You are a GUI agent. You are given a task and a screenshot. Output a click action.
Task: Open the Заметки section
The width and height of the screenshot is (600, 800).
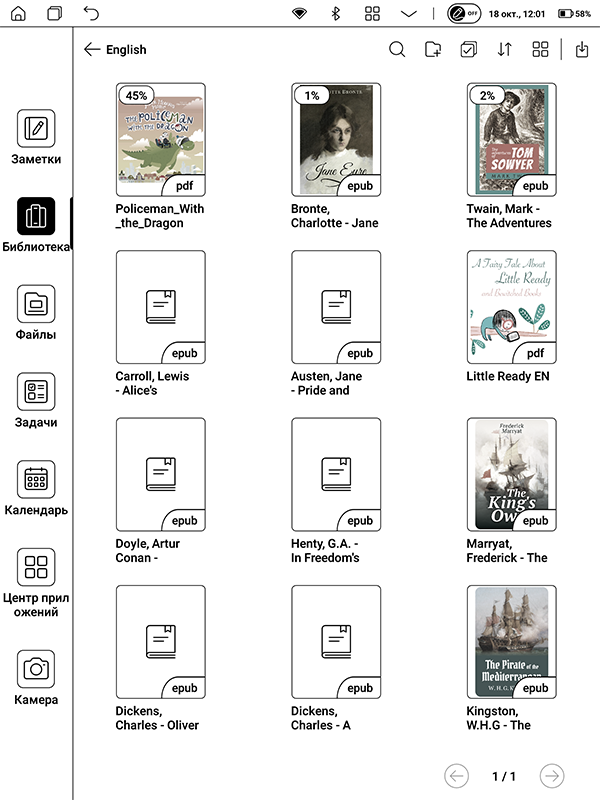pyautogui.click(x=36, y=137)
